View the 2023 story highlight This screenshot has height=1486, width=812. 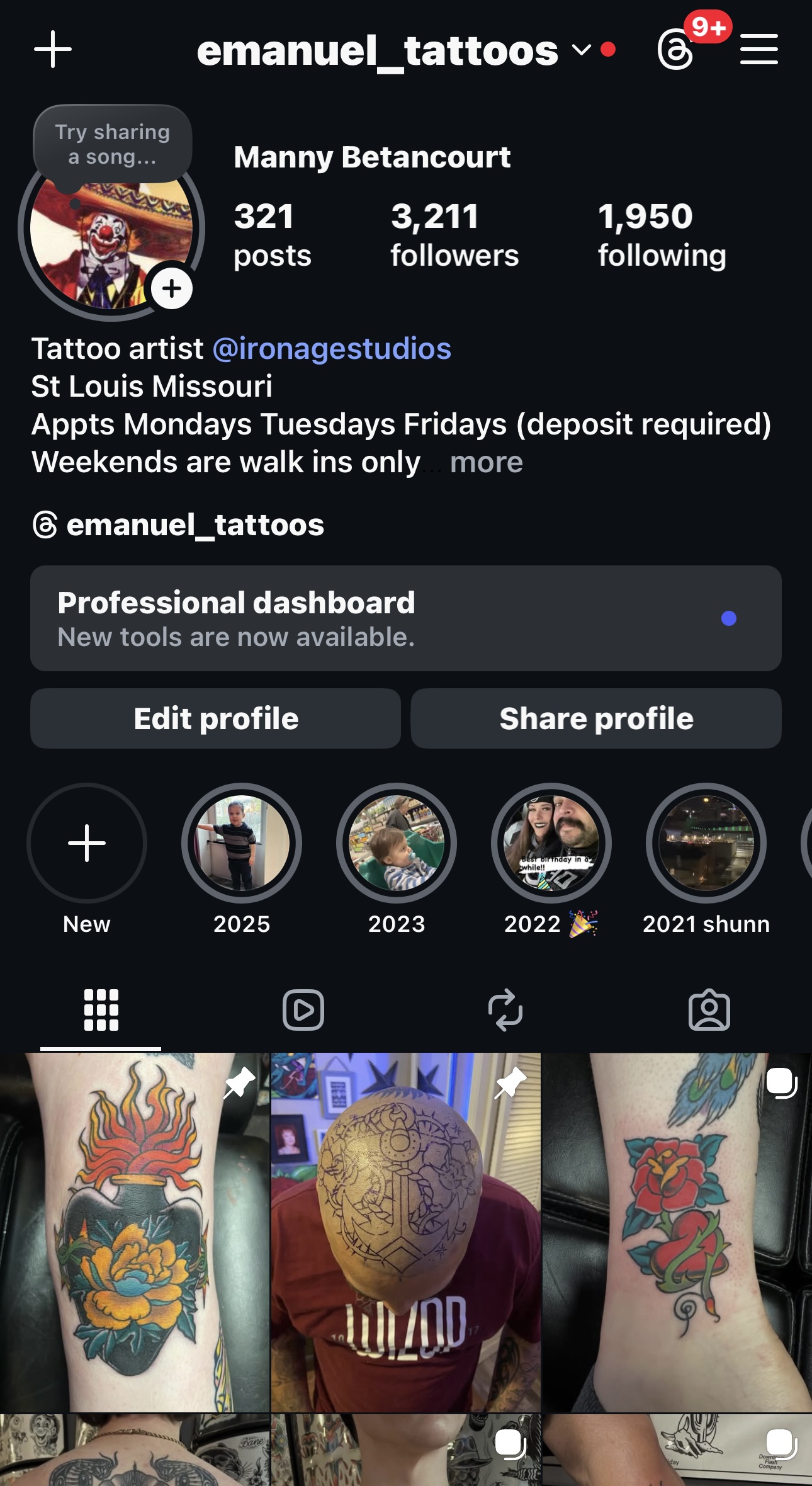(x=397, y=843)
